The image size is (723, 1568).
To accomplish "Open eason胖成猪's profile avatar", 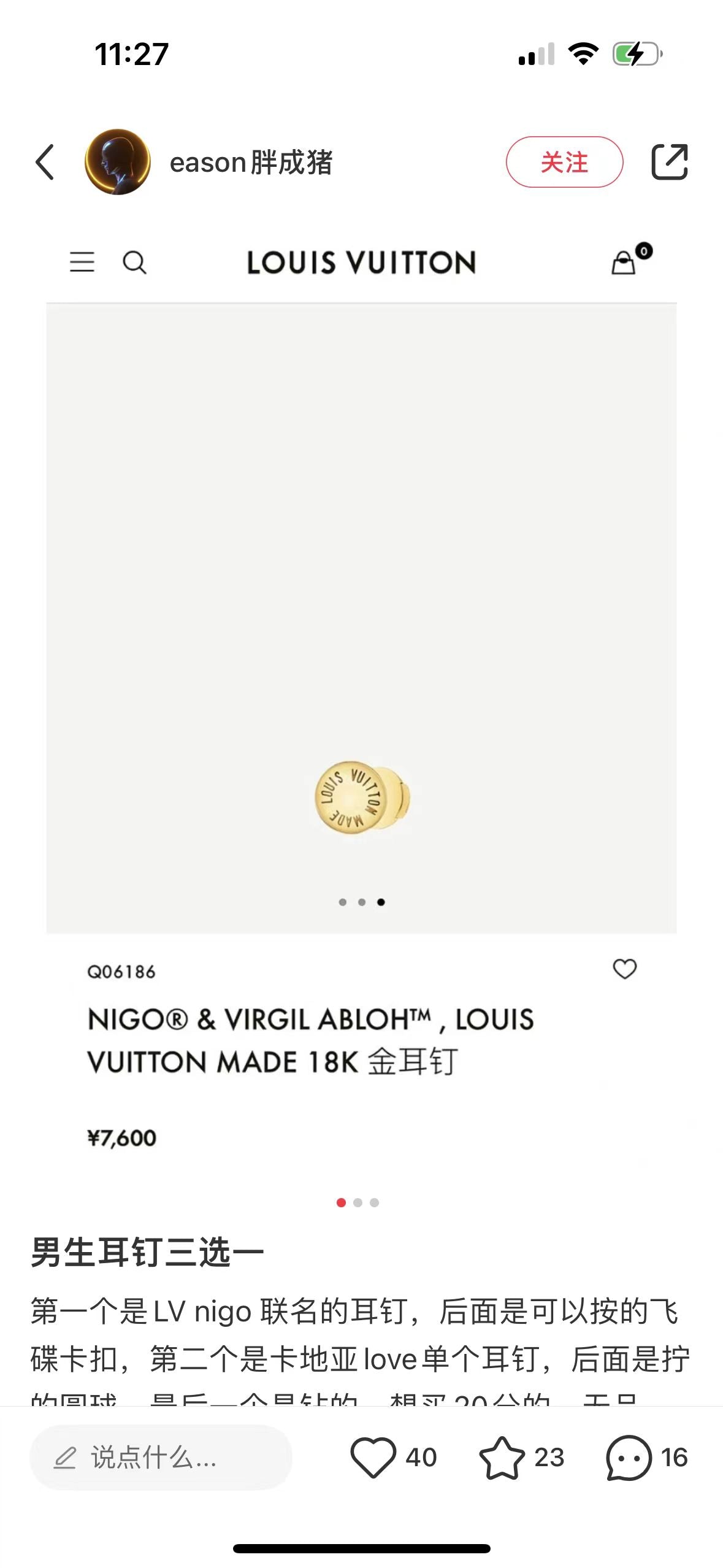I will coord(118,163).
